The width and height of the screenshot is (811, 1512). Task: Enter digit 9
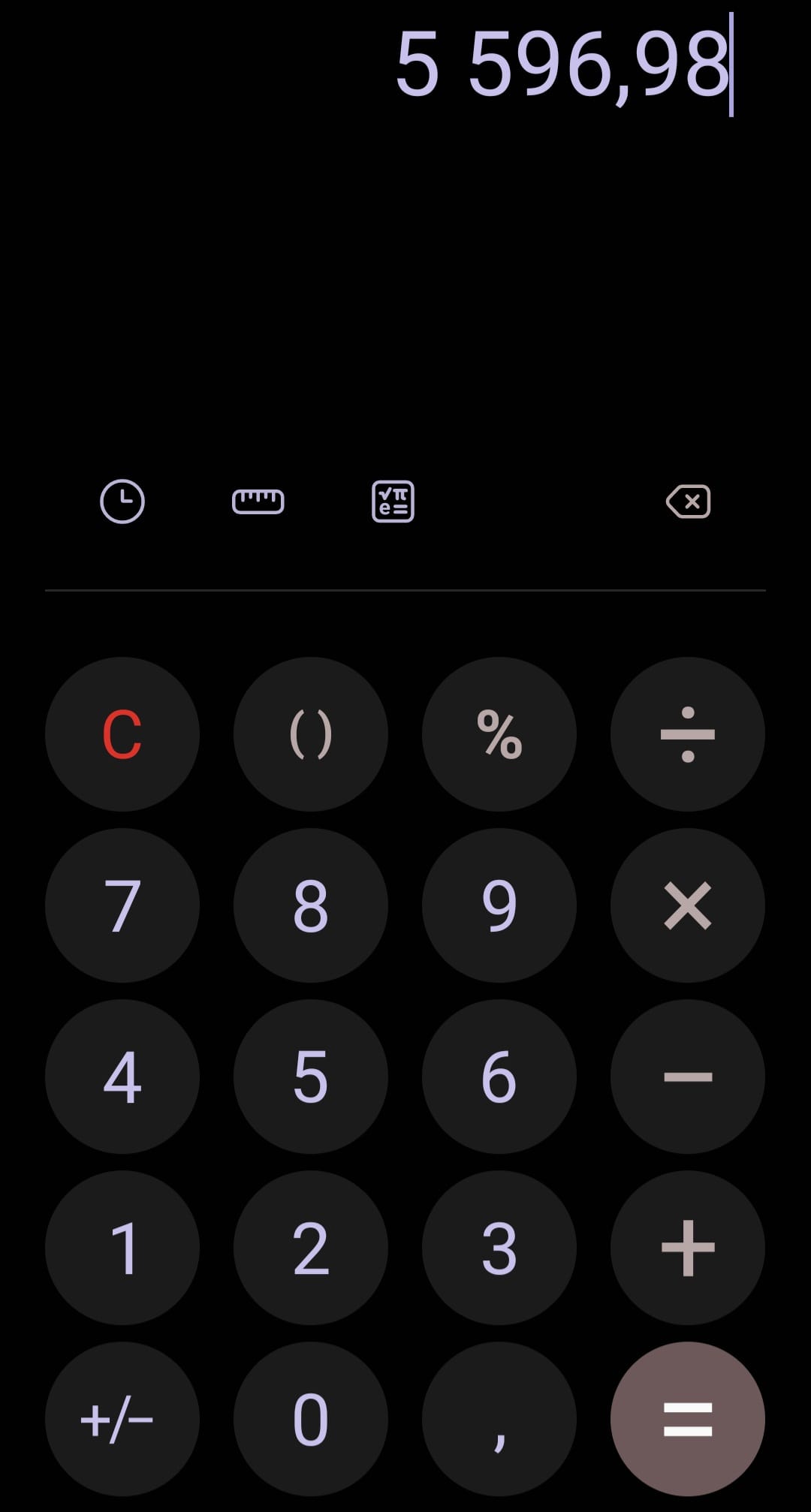(x=499, y=905)
